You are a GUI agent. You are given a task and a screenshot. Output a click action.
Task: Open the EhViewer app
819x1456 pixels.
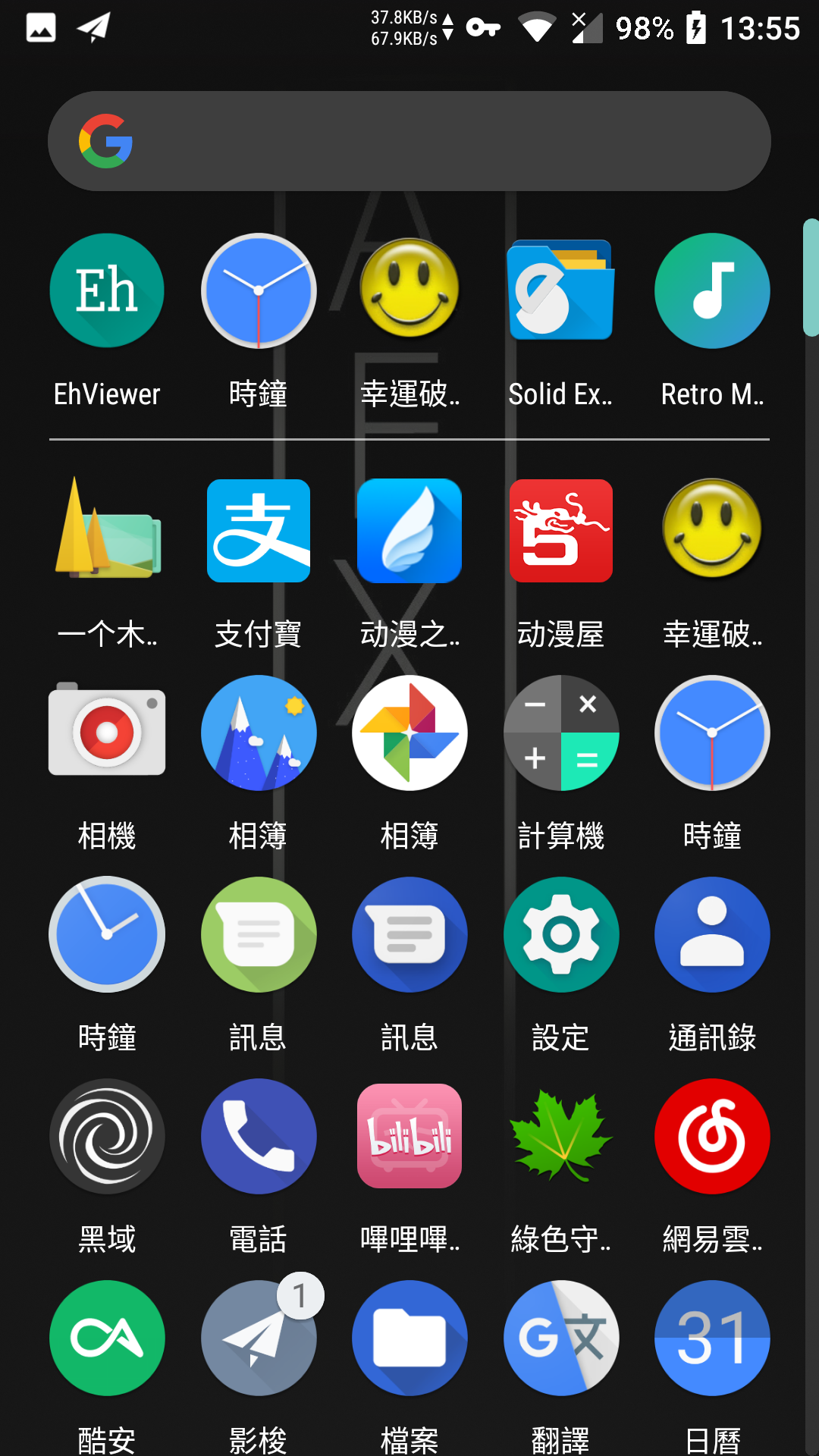coord(107,291)
